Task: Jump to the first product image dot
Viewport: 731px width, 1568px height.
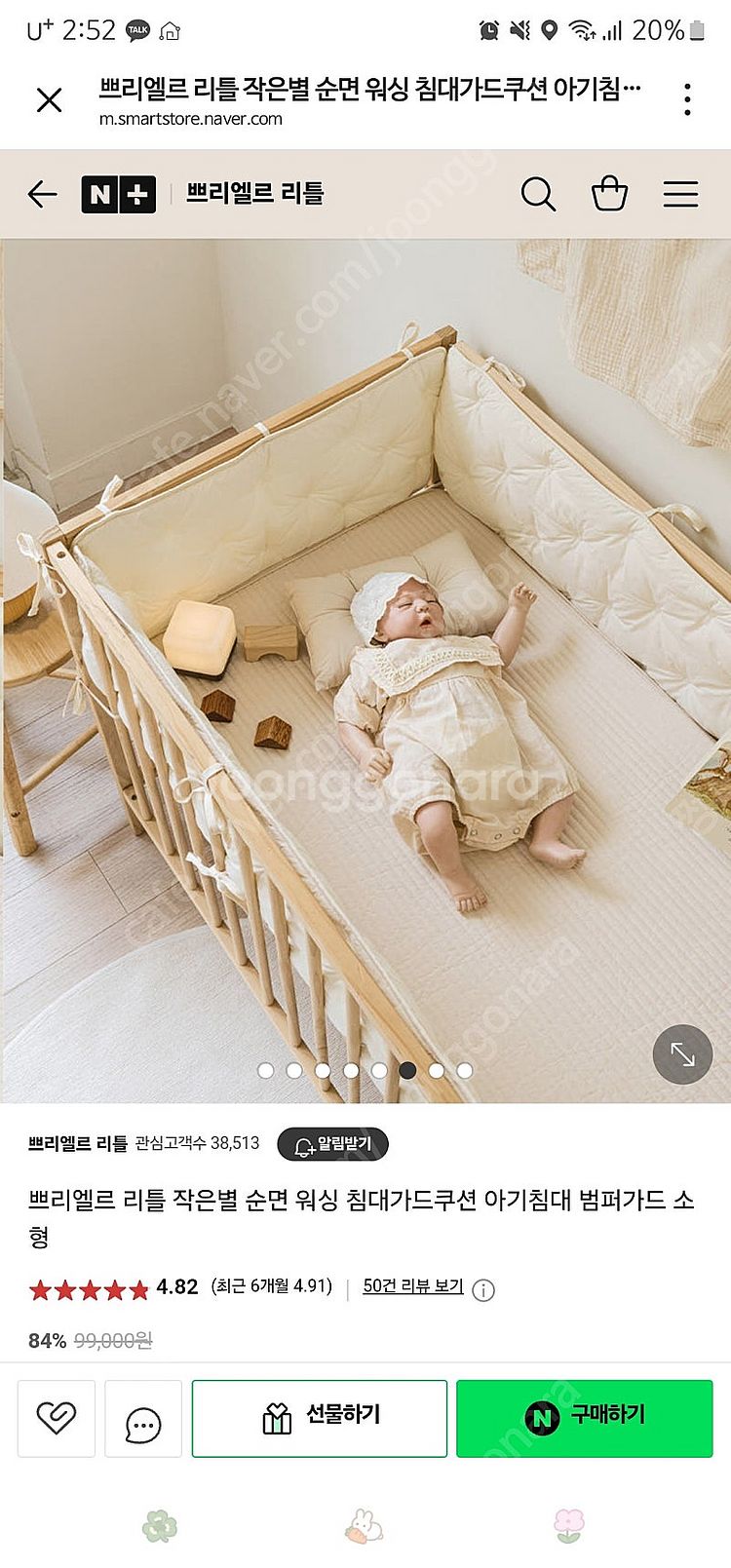Action: pos(265,1070)
